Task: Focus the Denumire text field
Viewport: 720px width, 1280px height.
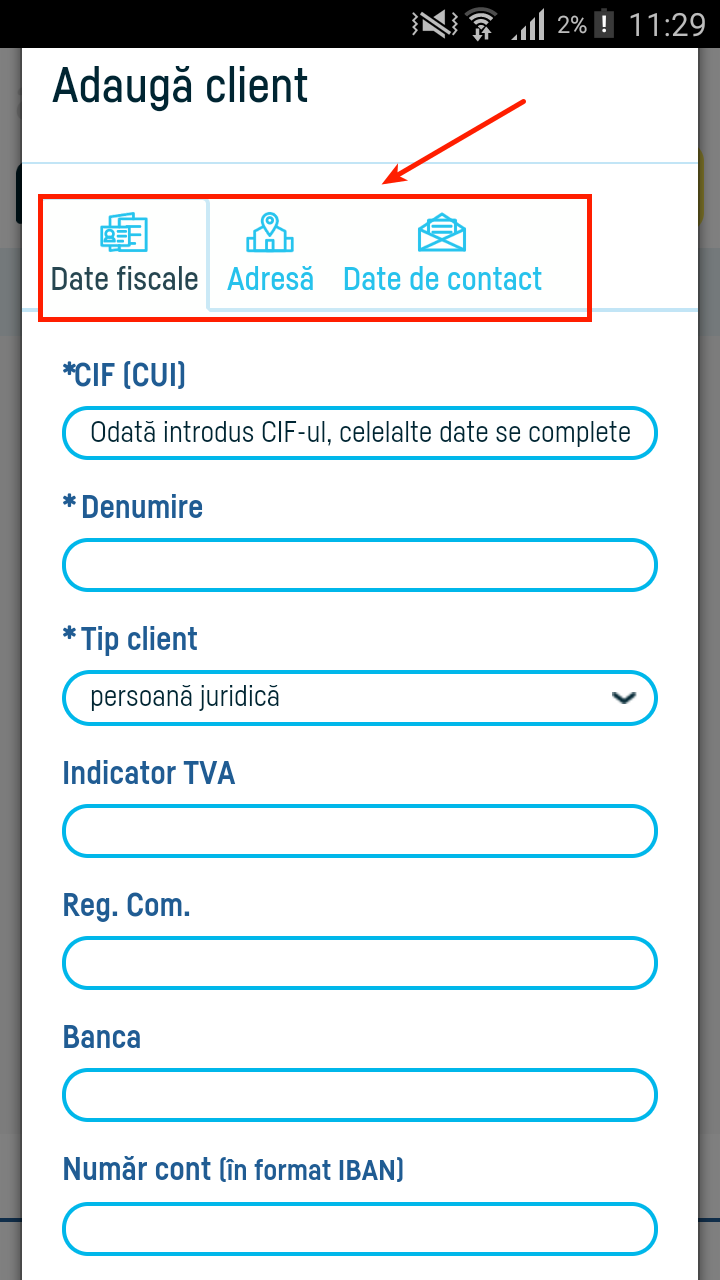Action: pyautogui.click(x=360, y=564)
